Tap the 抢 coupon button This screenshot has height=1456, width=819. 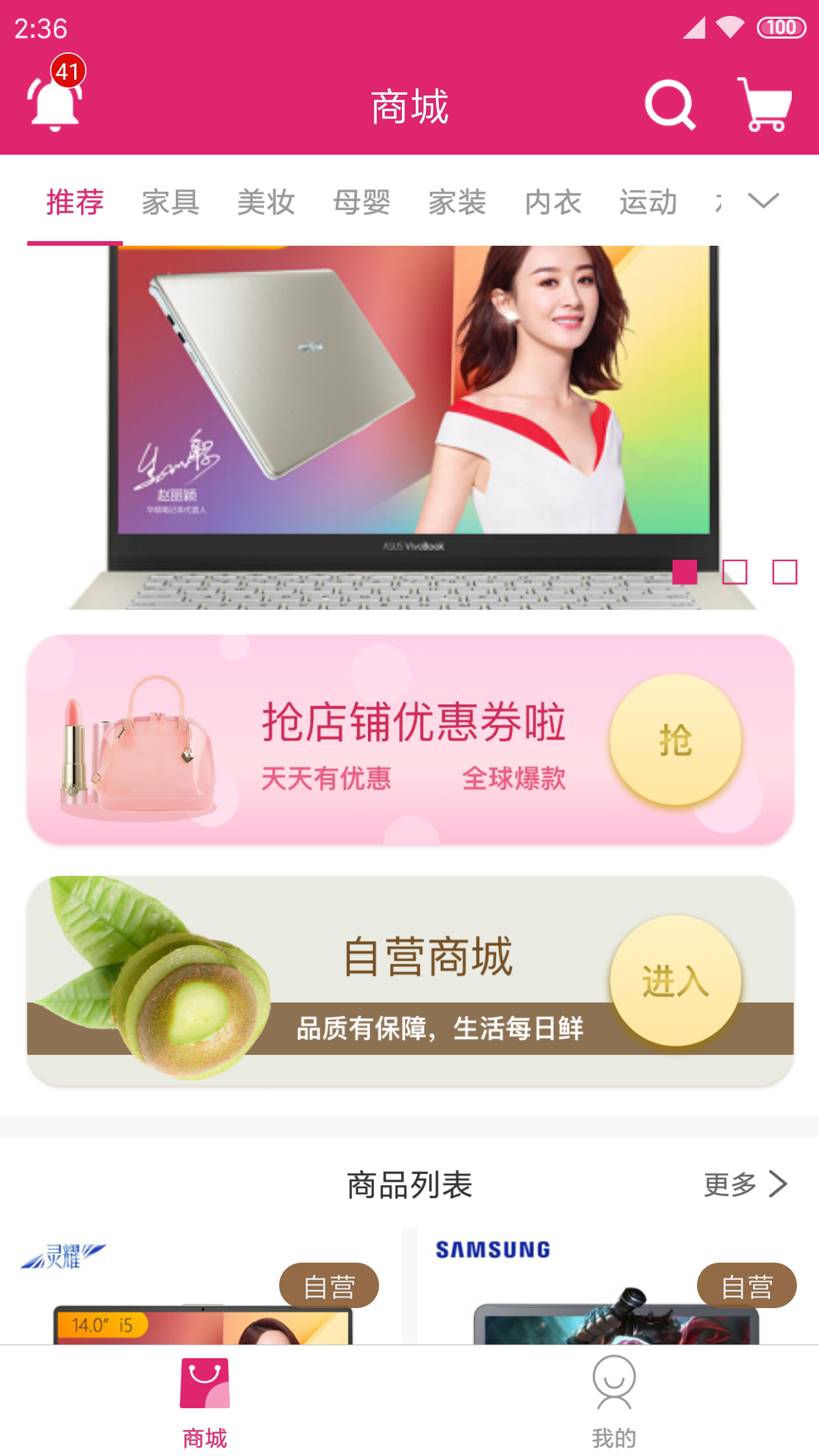675,739
